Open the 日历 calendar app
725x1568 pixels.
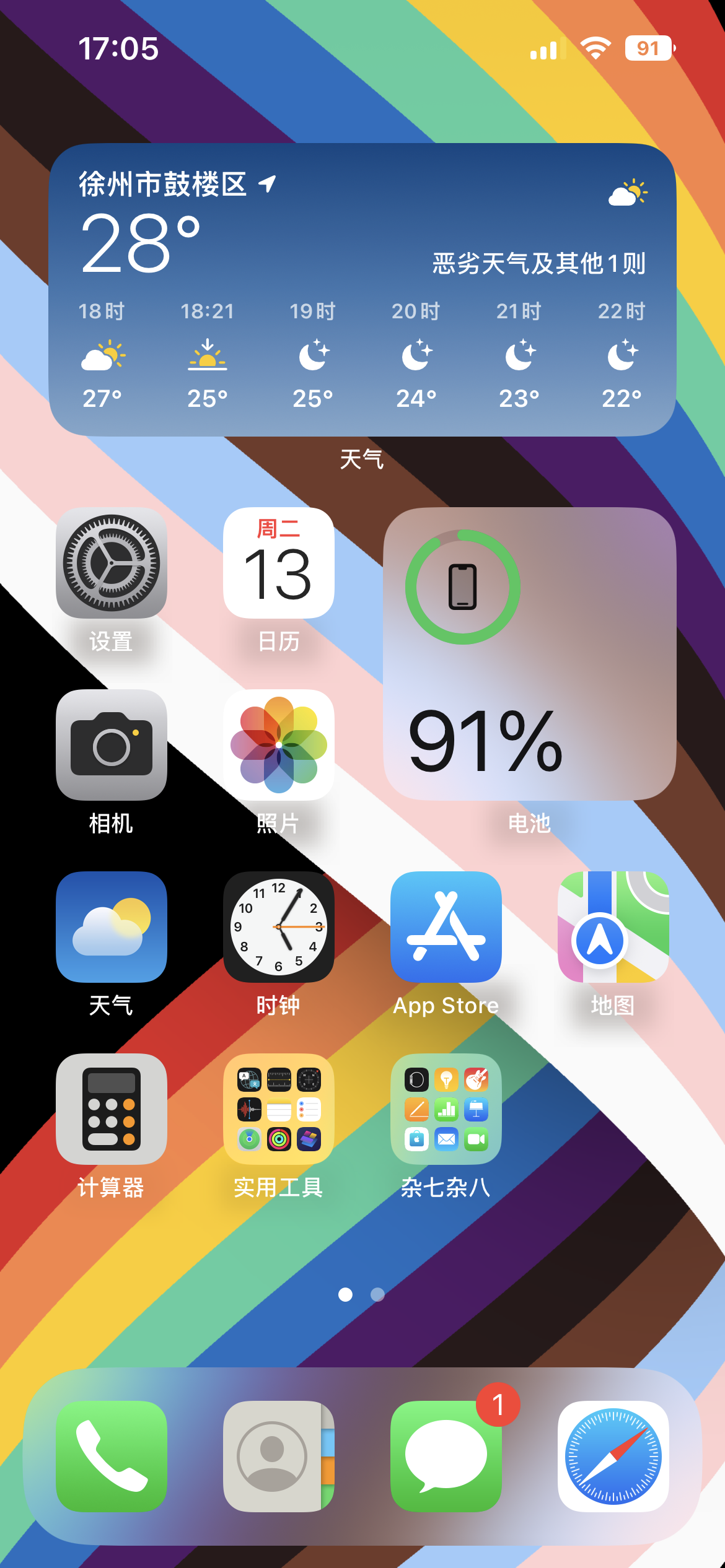279,563
